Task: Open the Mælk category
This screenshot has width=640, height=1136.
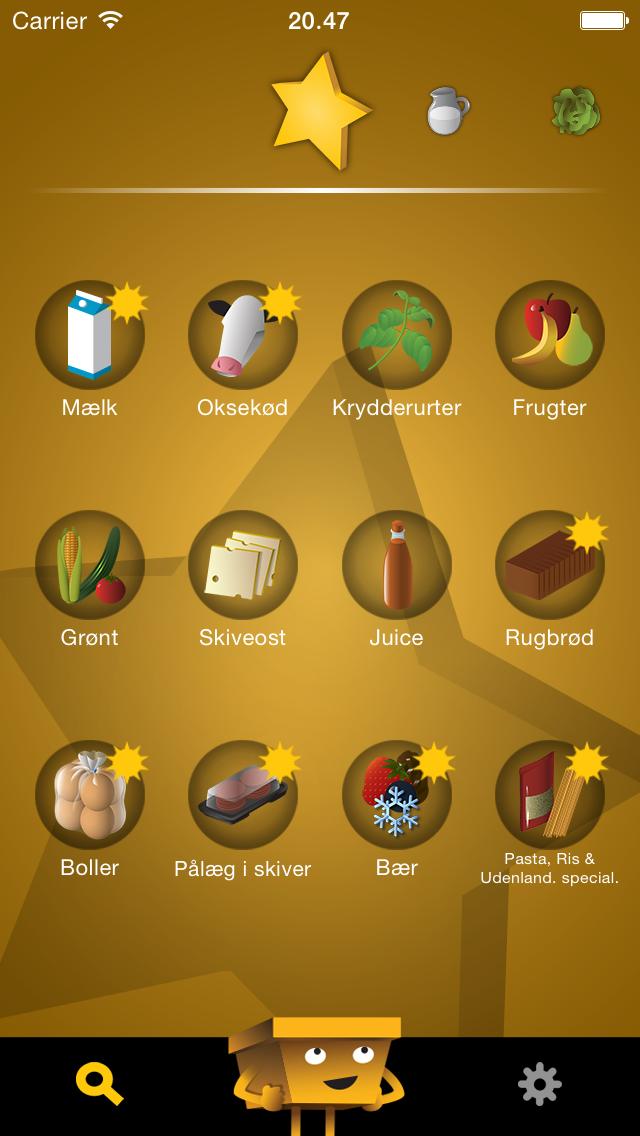Action: click(x=90, y=335)
